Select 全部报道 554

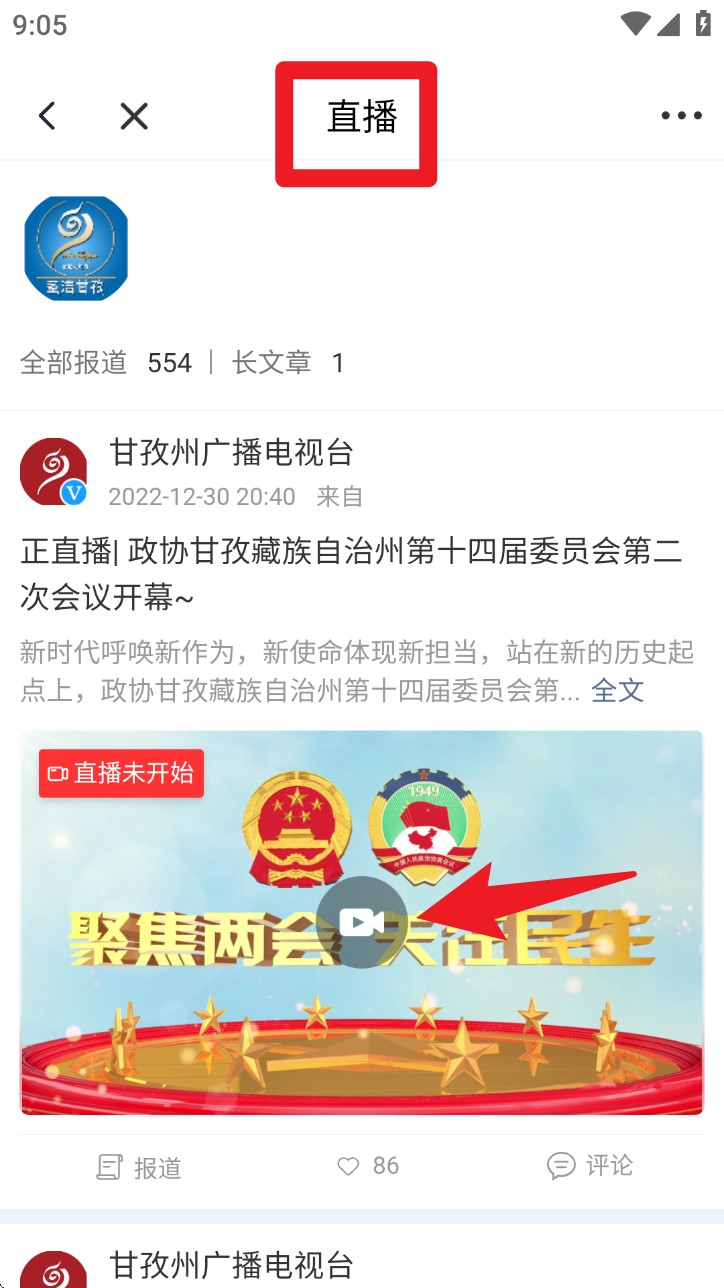[105, 362]
